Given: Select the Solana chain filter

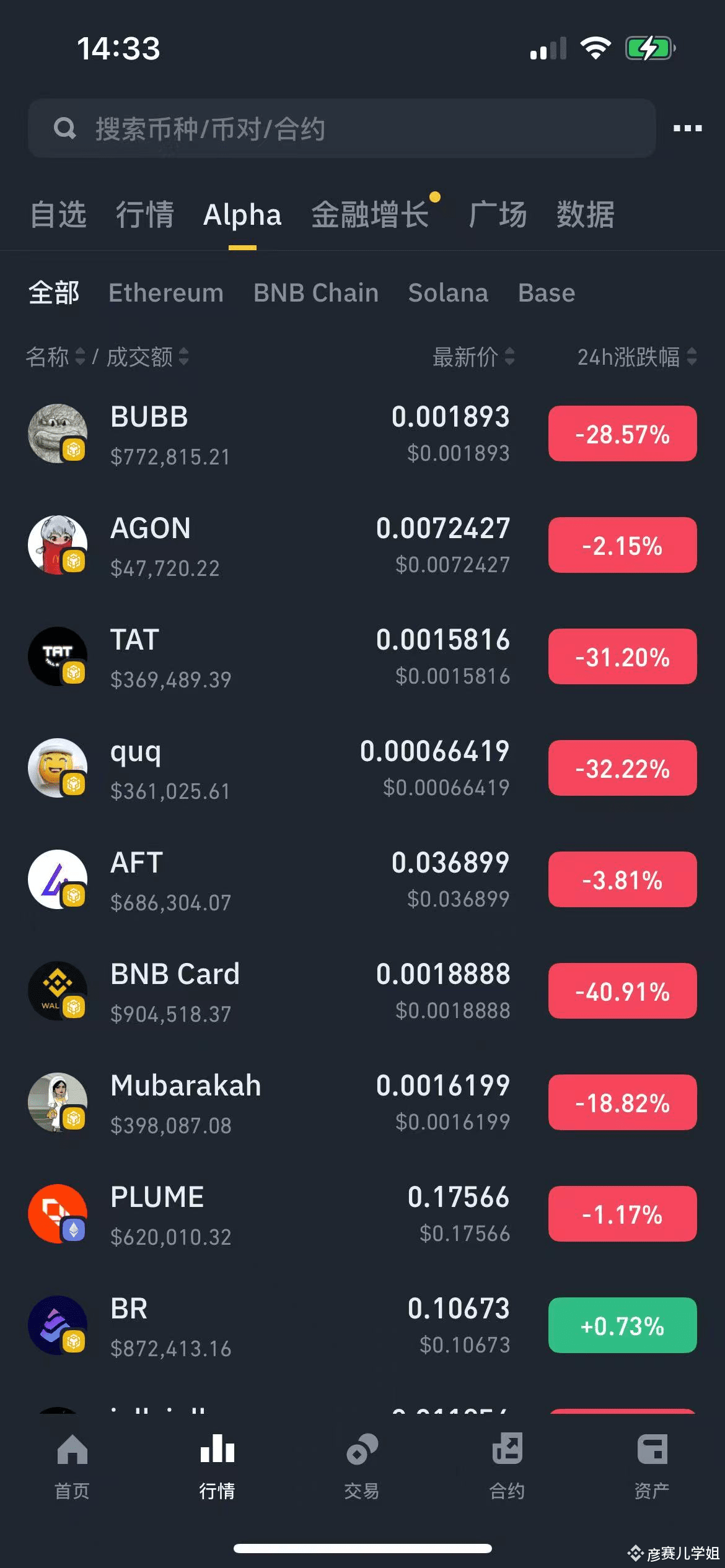Looking at the screenshot, I should (x=448, y=293).
